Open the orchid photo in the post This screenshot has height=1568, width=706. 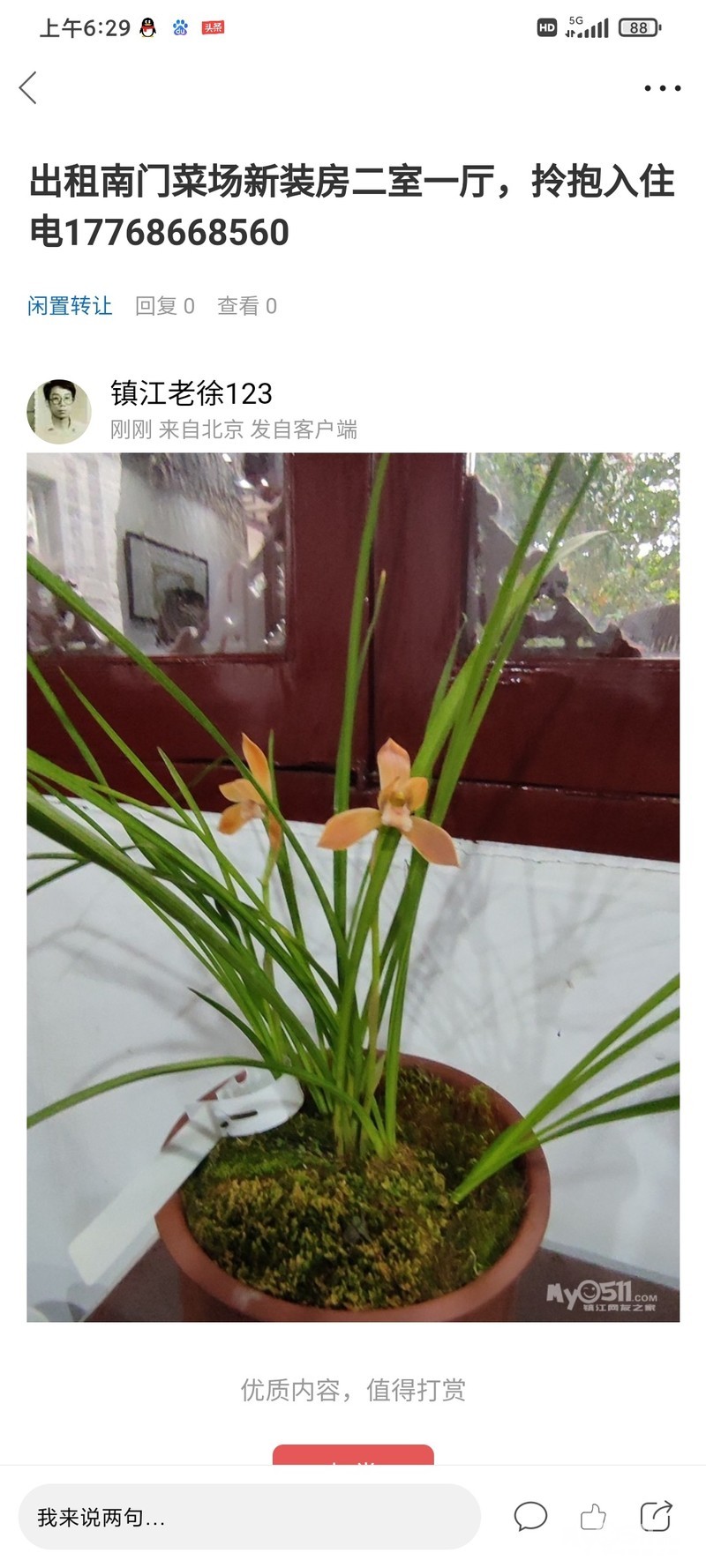pyautogui.click(x=353, y=886)
